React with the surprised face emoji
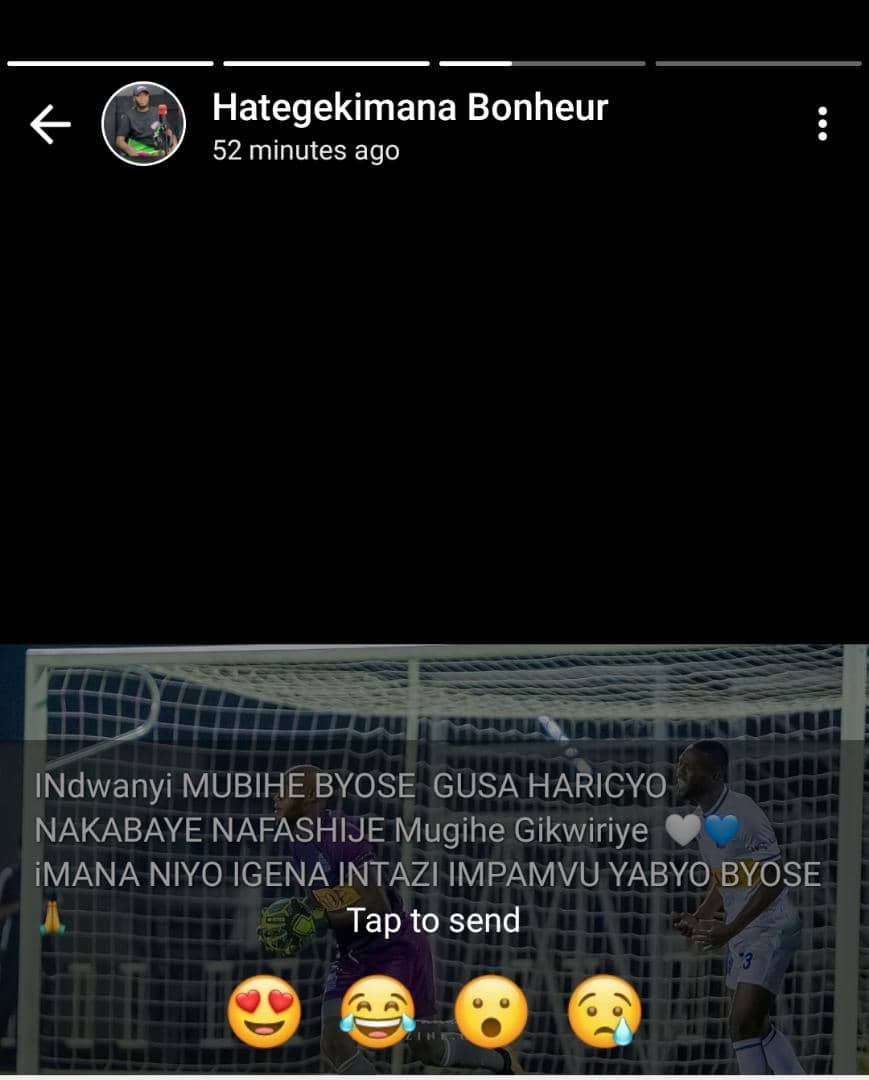 [x=491, y=1010]
